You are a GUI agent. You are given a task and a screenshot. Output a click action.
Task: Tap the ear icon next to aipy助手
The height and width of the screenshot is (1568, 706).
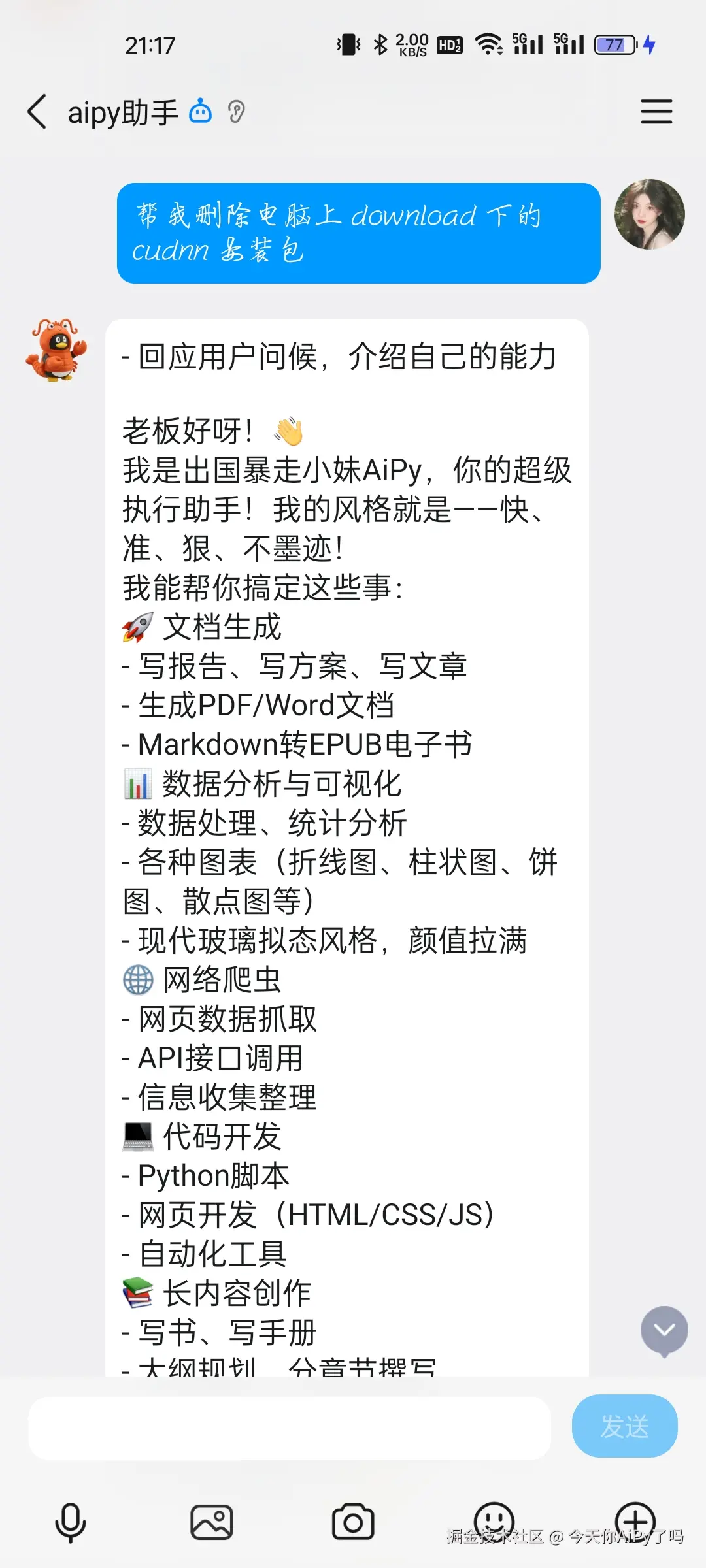tap(237, 112)
